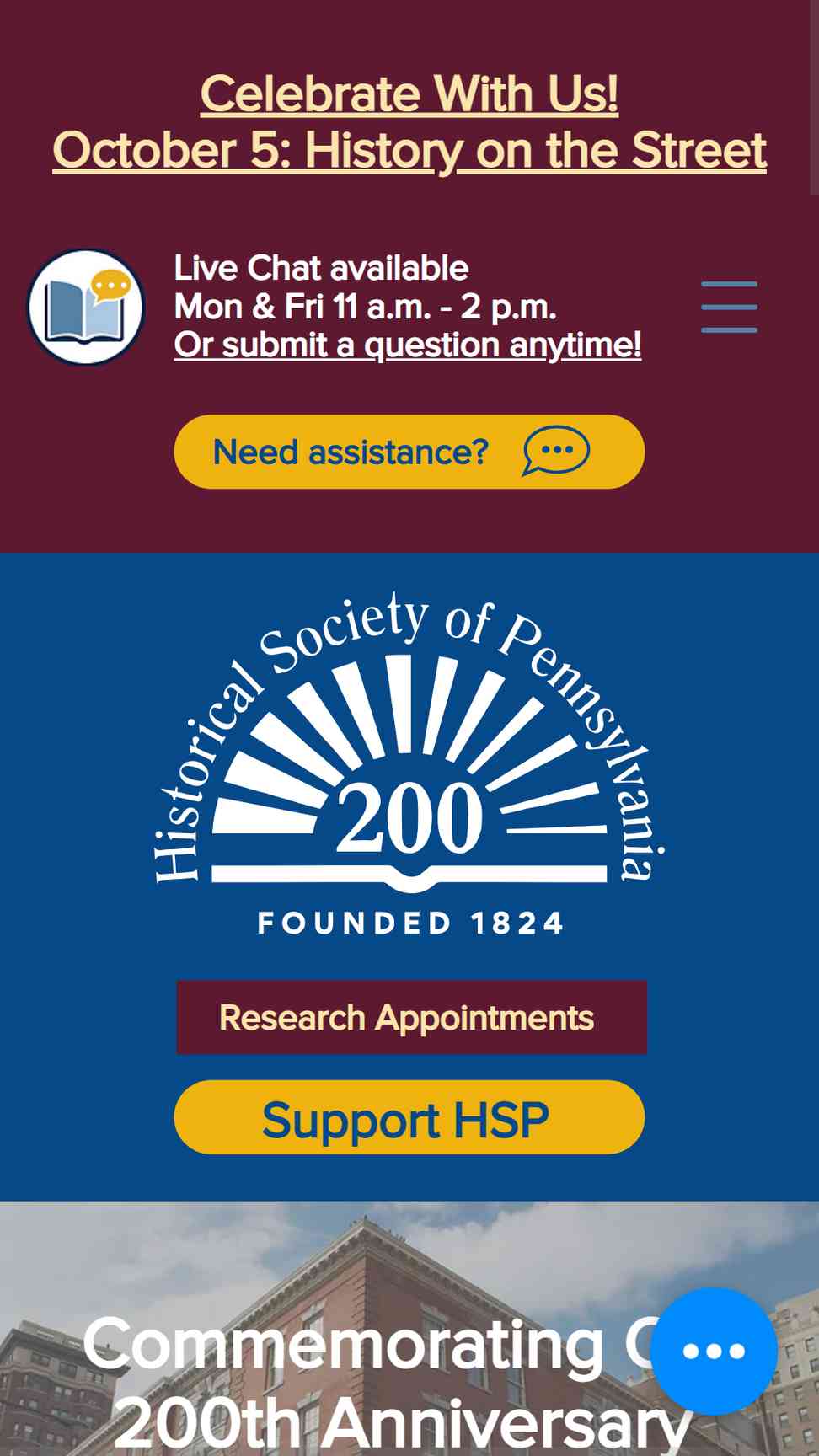Open the Celebrate With Us announcement link
This screenshot has width=819, height=1456.
pyautogui.click(x=409, y=122)
